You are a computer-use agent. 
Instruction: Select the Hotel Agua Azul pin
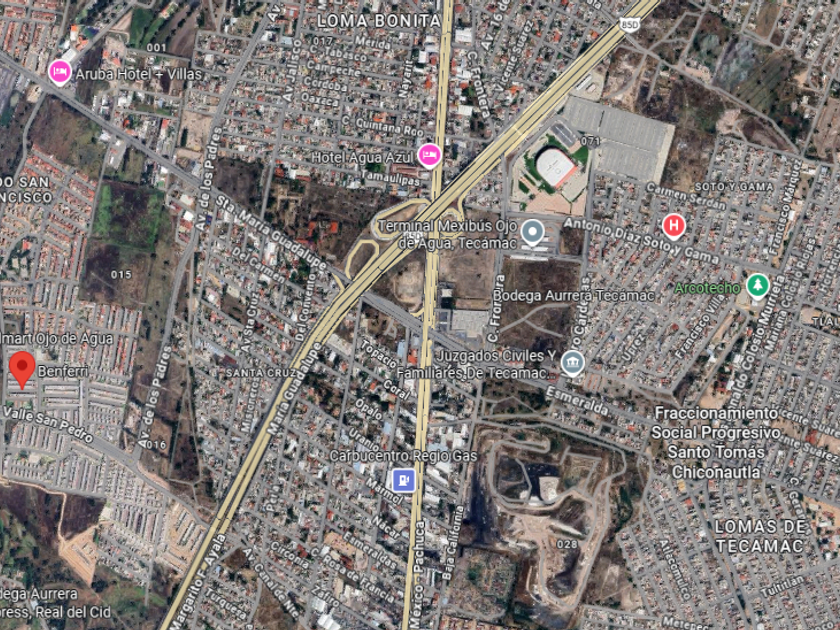coord(429,155)
